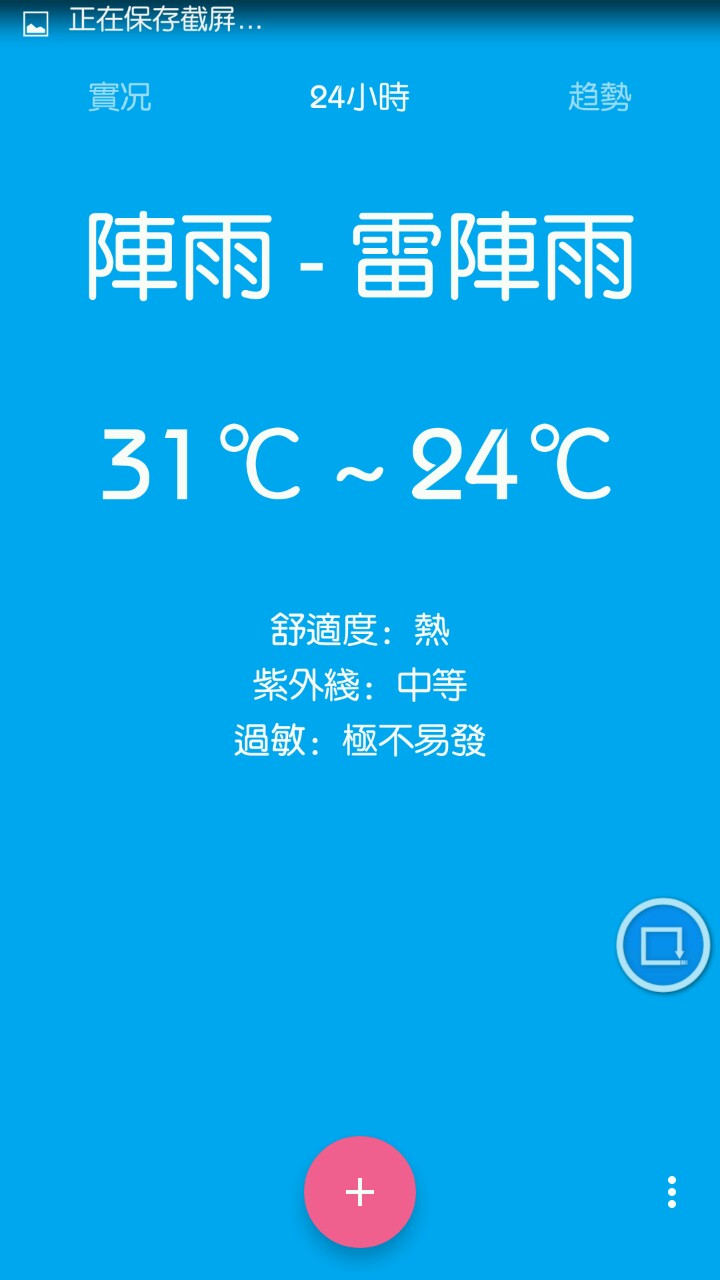The width and height of the screenshot is (720, 1280).
Task: Open the three-dot overflow menu
Action: pyautogui.click(x=671, y=1192)
